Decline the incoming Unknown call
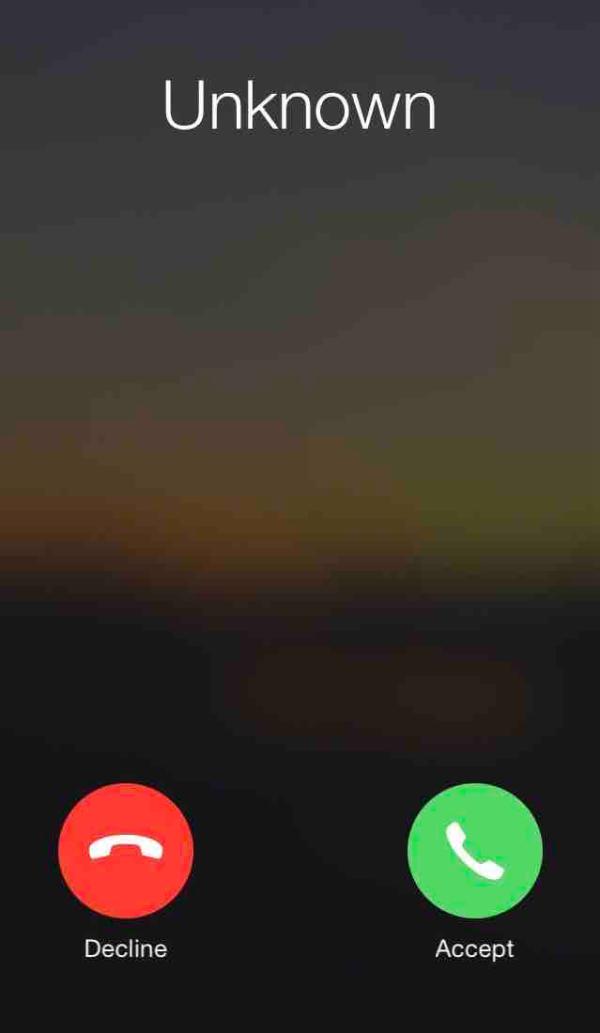 pyautogui.click(x=126, y=850)
